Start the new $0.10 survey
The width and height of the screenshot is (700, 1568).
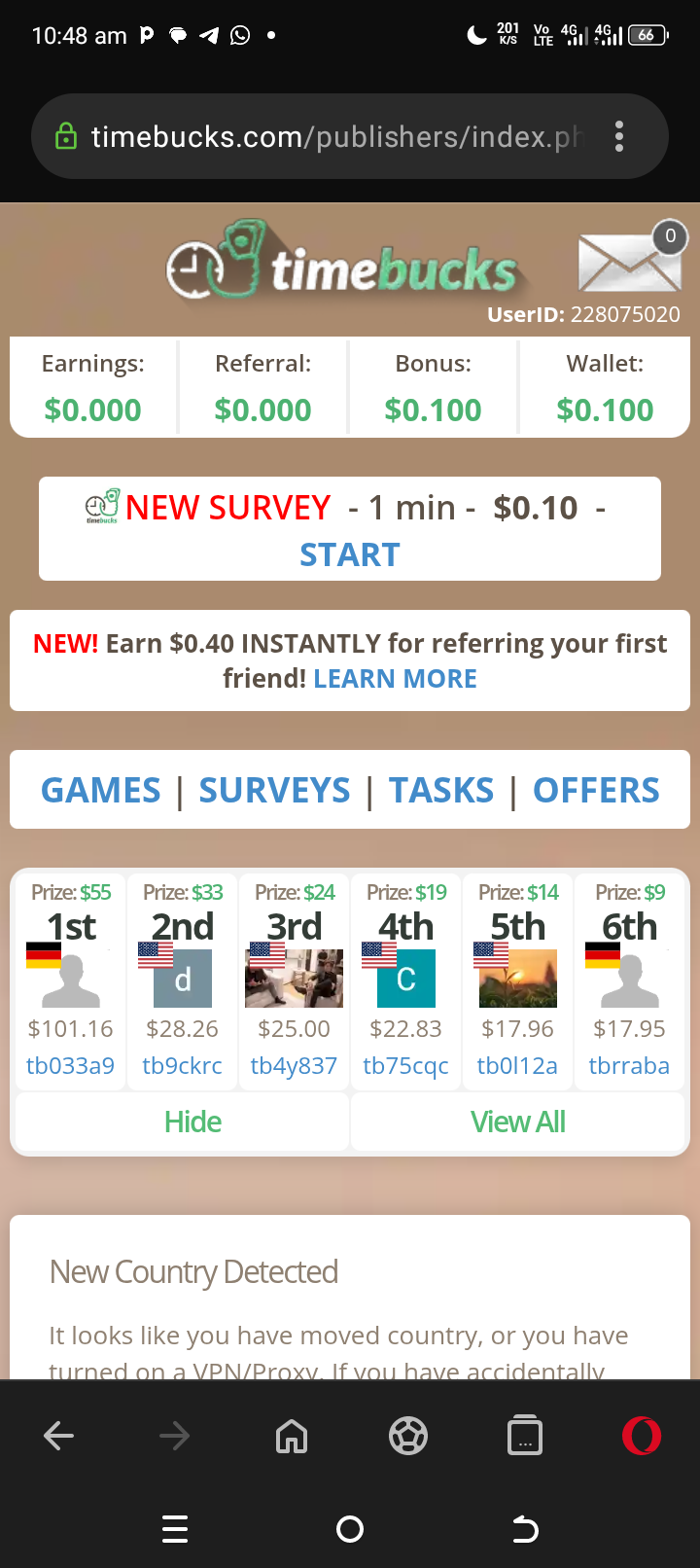tap(350, 554)
